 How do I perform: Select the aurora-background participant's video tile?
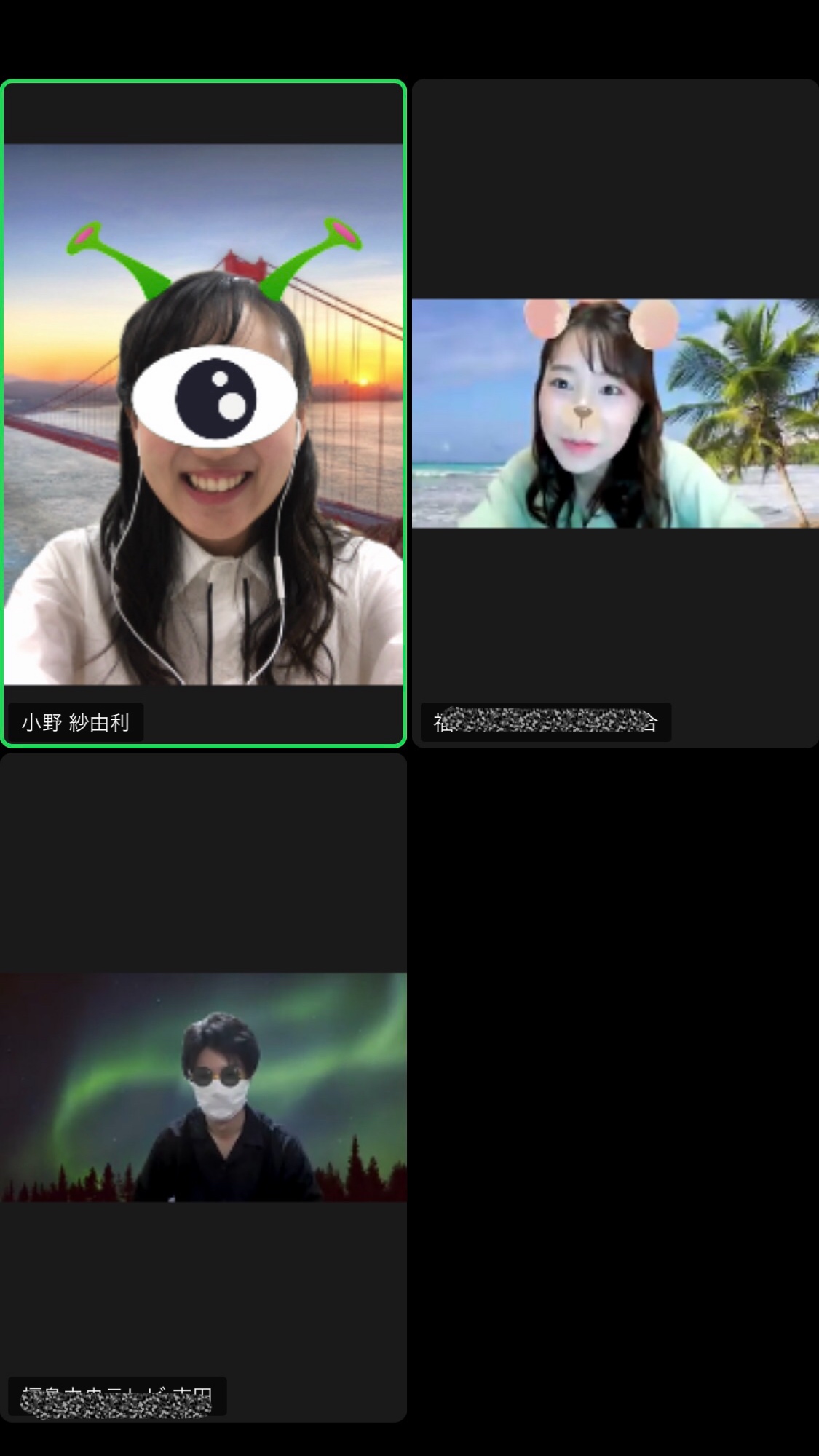pyautogui.click(x=203, y=1087)
